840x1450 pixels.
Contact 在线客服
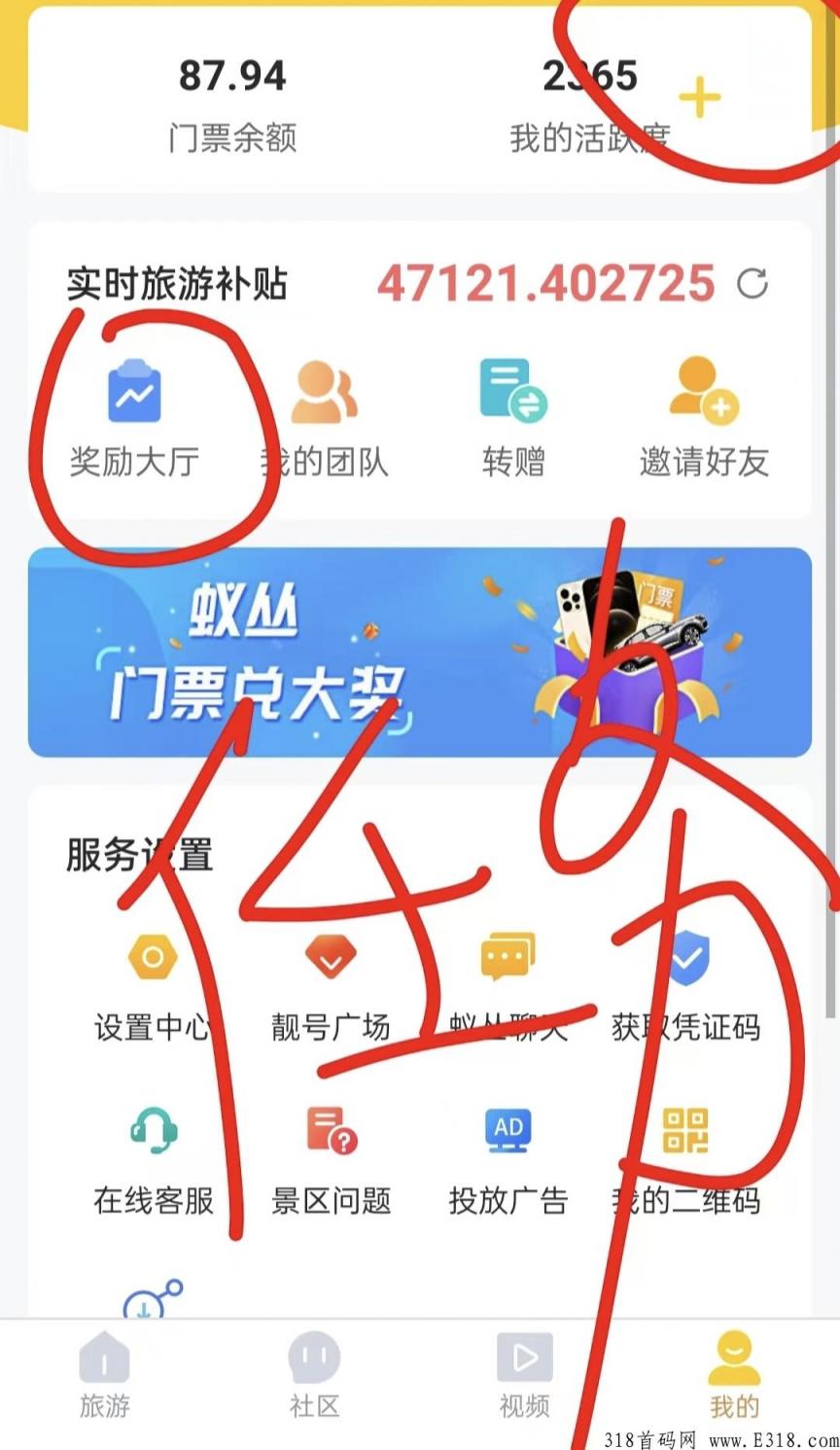click(x=153, y=1160)
